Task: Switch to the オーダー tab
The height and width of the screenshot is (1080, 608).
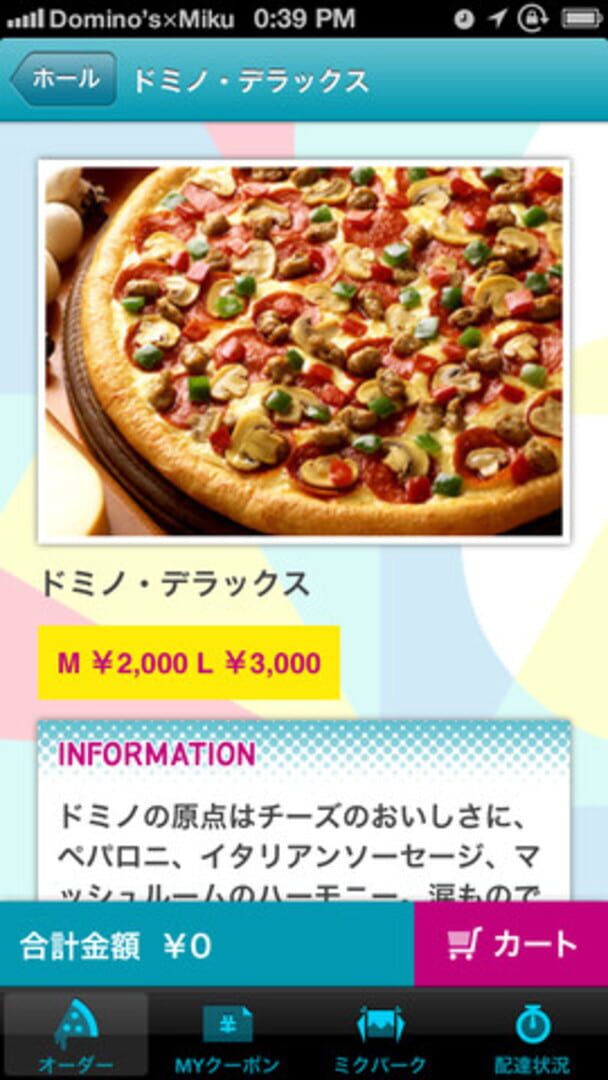Action: (76, 1036)
